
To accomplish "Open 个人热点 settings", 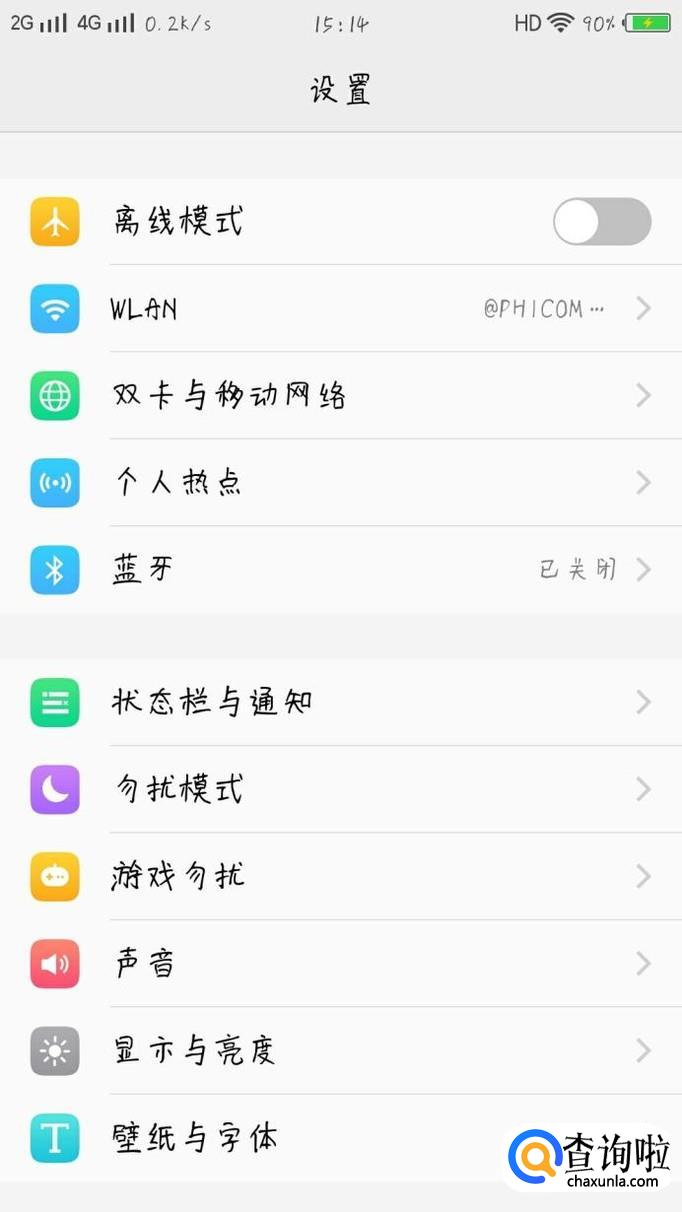I will (340, 483).
